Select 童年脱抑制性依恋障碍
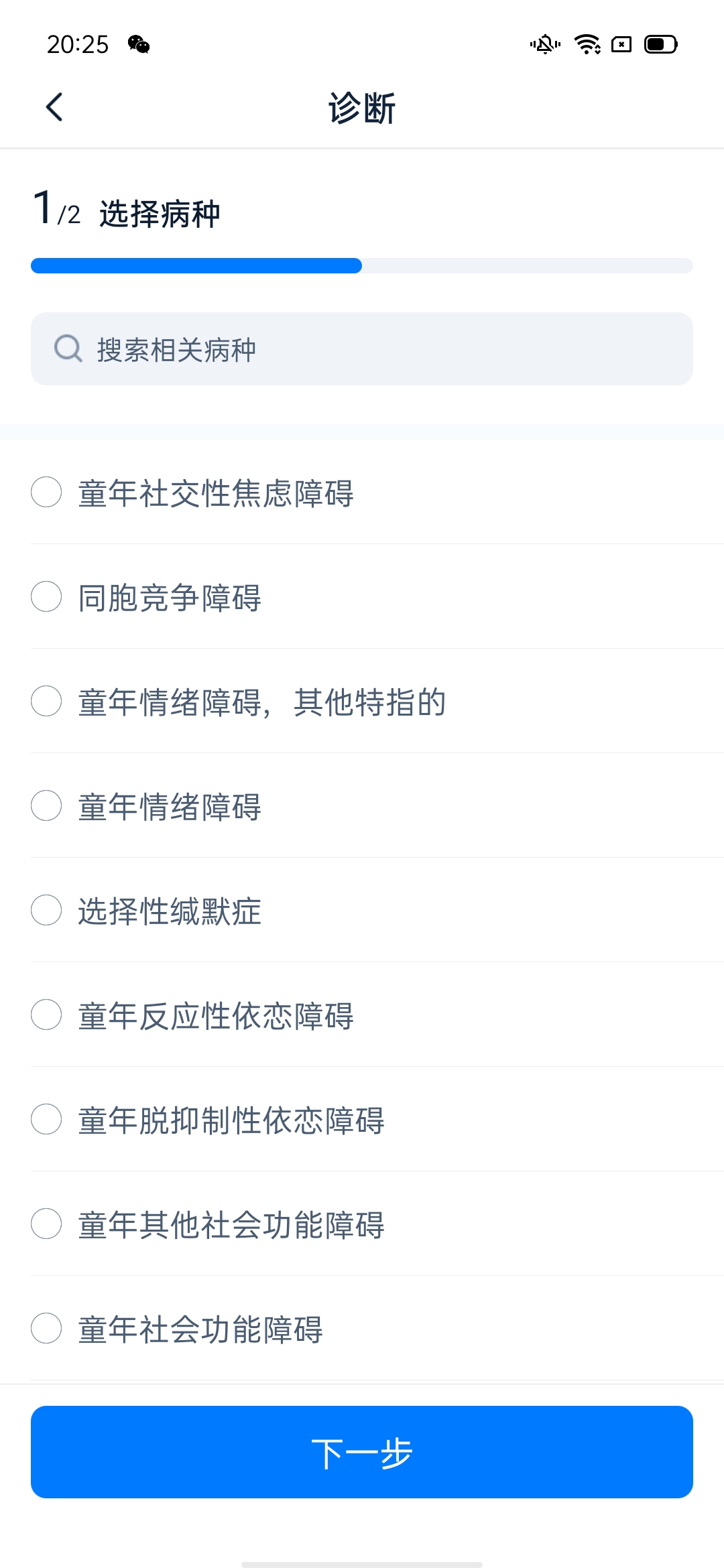This screenshot has height=1568, width=724. click(362, 1120)
